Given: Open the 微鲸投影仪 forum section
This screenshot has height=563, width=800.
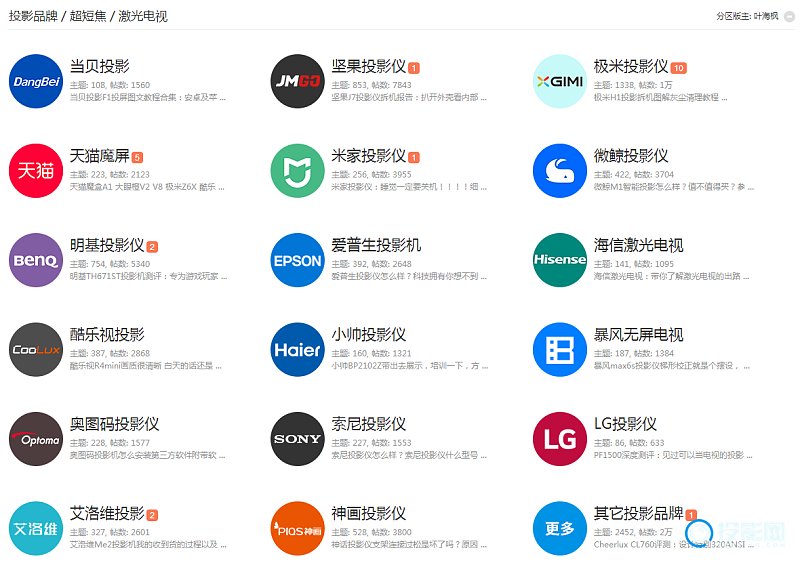Looking at the screenshot, I should [630, 156].
